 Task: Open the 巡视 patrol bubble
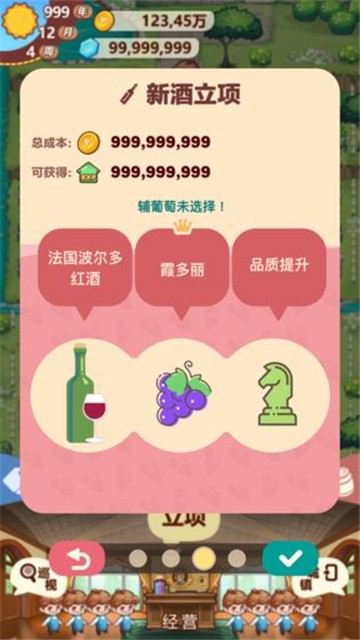click(37, 578)
